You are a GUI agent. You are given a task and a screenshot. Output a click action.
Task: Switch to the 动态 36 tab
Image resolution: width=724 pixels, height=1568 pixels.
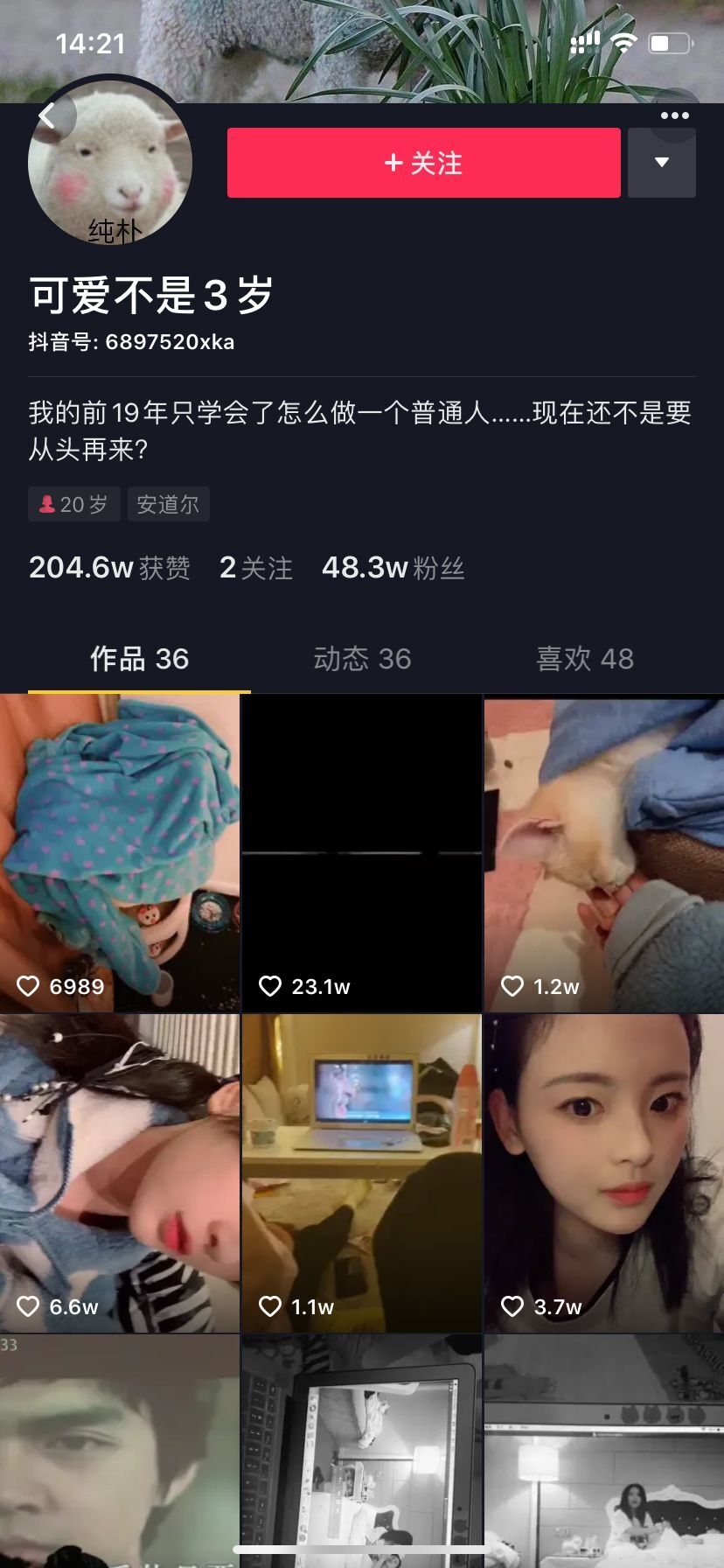(362, 660)
